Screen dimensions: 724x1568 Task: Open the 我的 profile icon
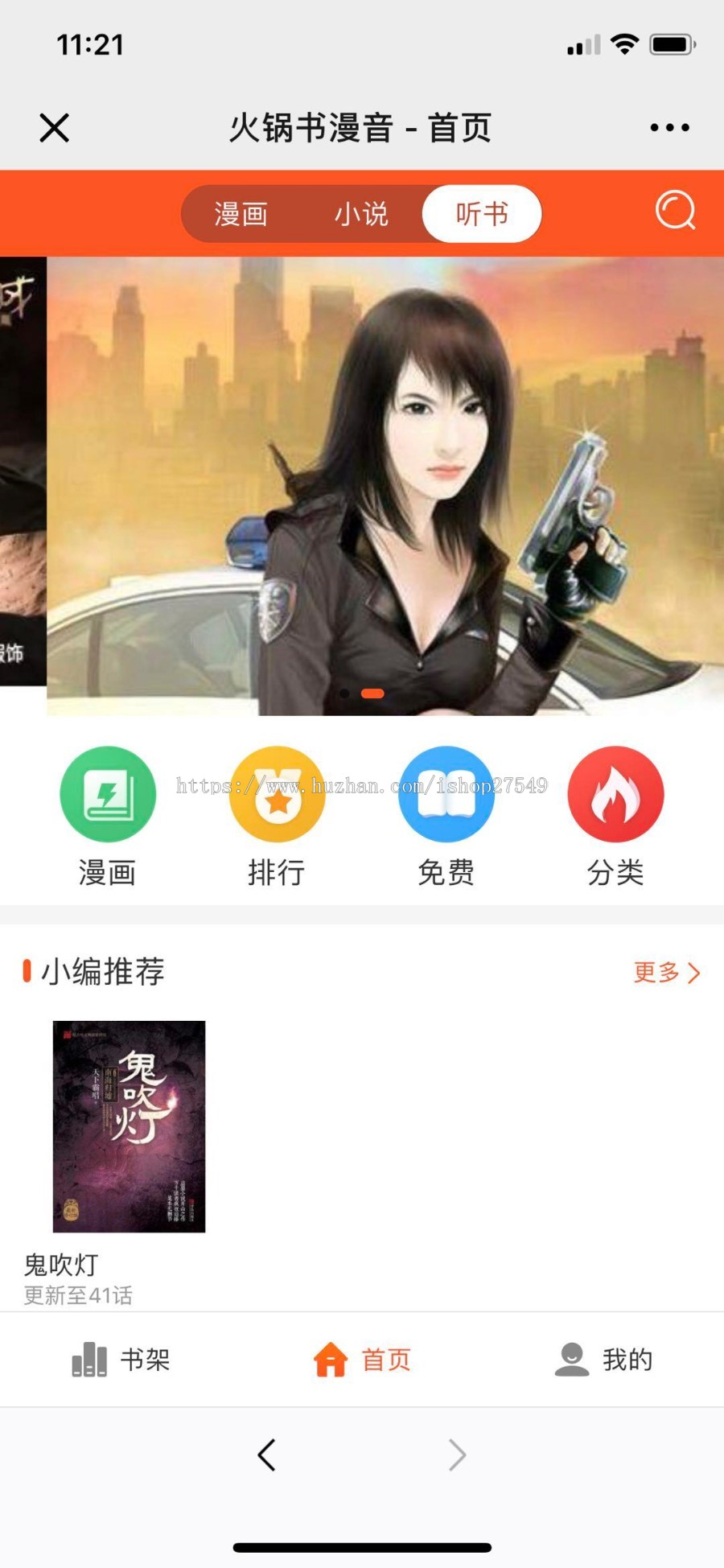coord(573,1360)
